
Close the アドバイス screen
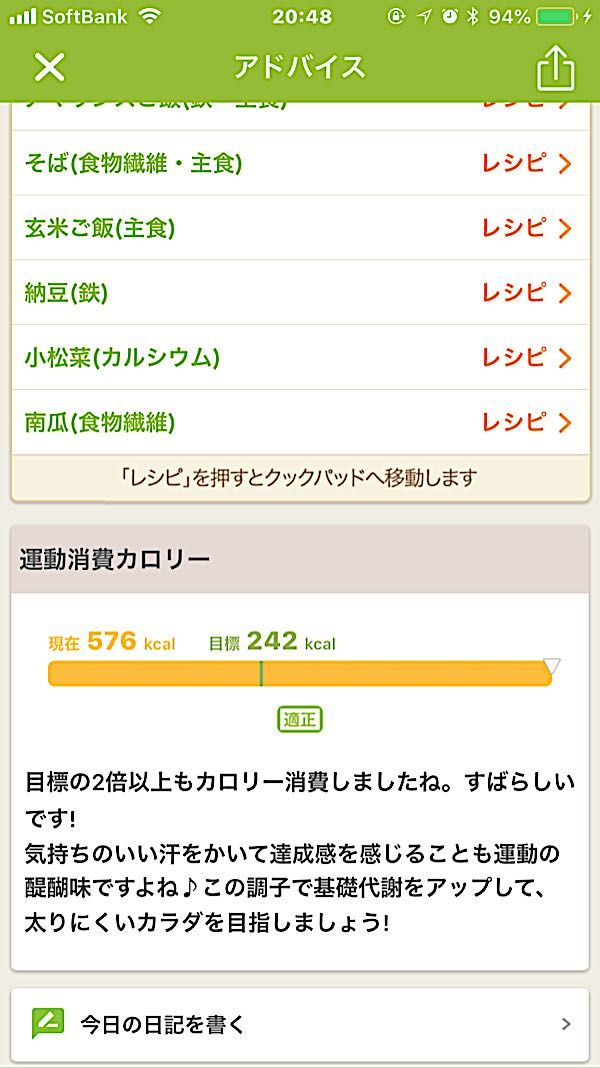[49, 67]
